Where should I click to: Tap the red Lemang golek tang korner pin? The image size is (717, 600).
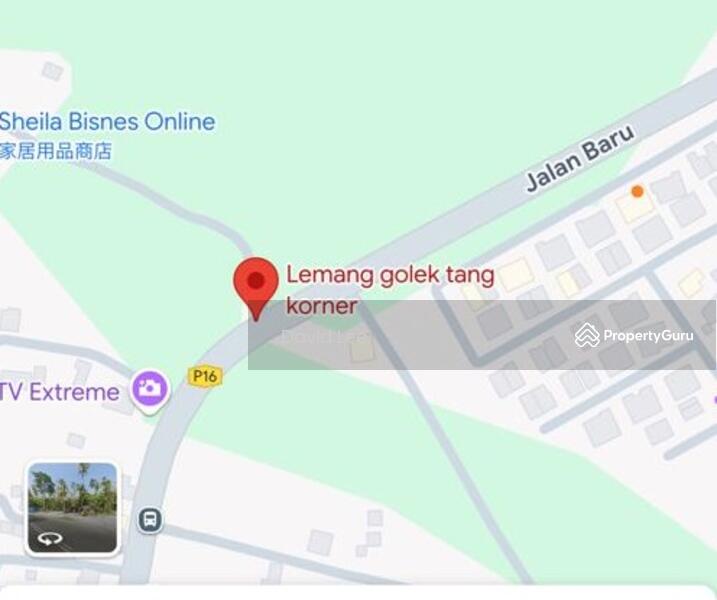tap(256, 284)
